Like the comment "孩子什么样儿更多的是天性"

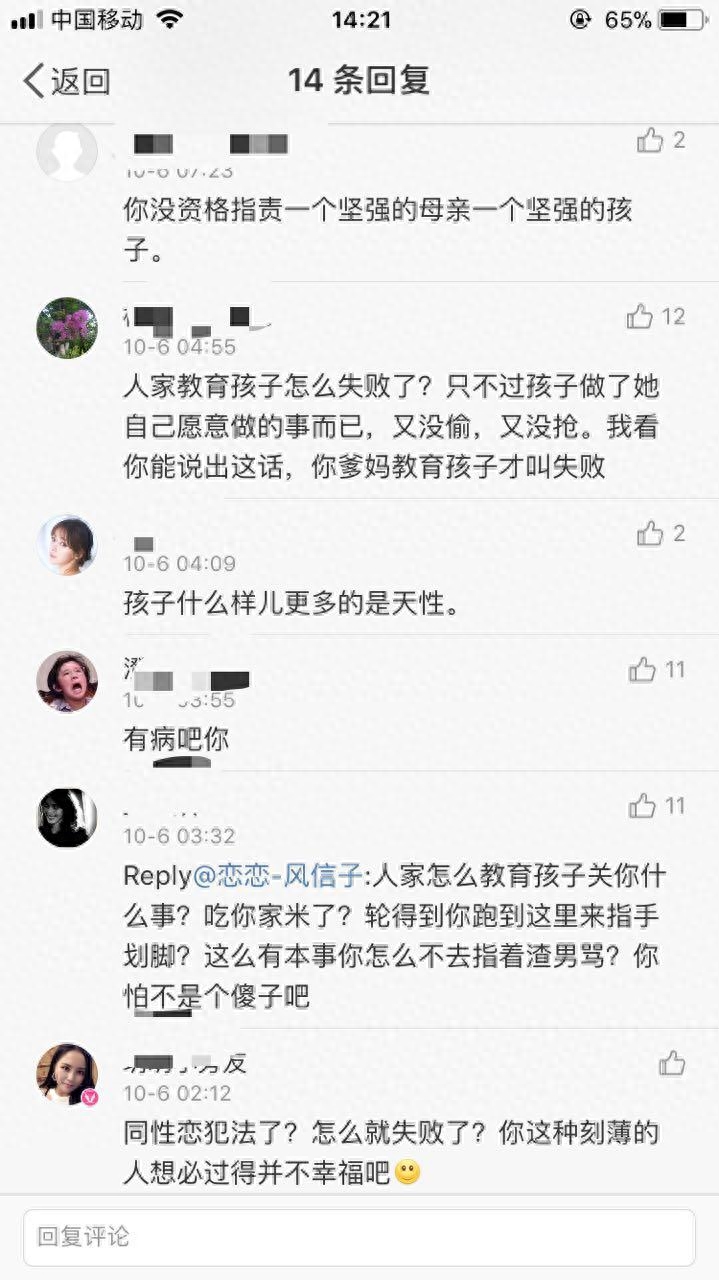651,534
